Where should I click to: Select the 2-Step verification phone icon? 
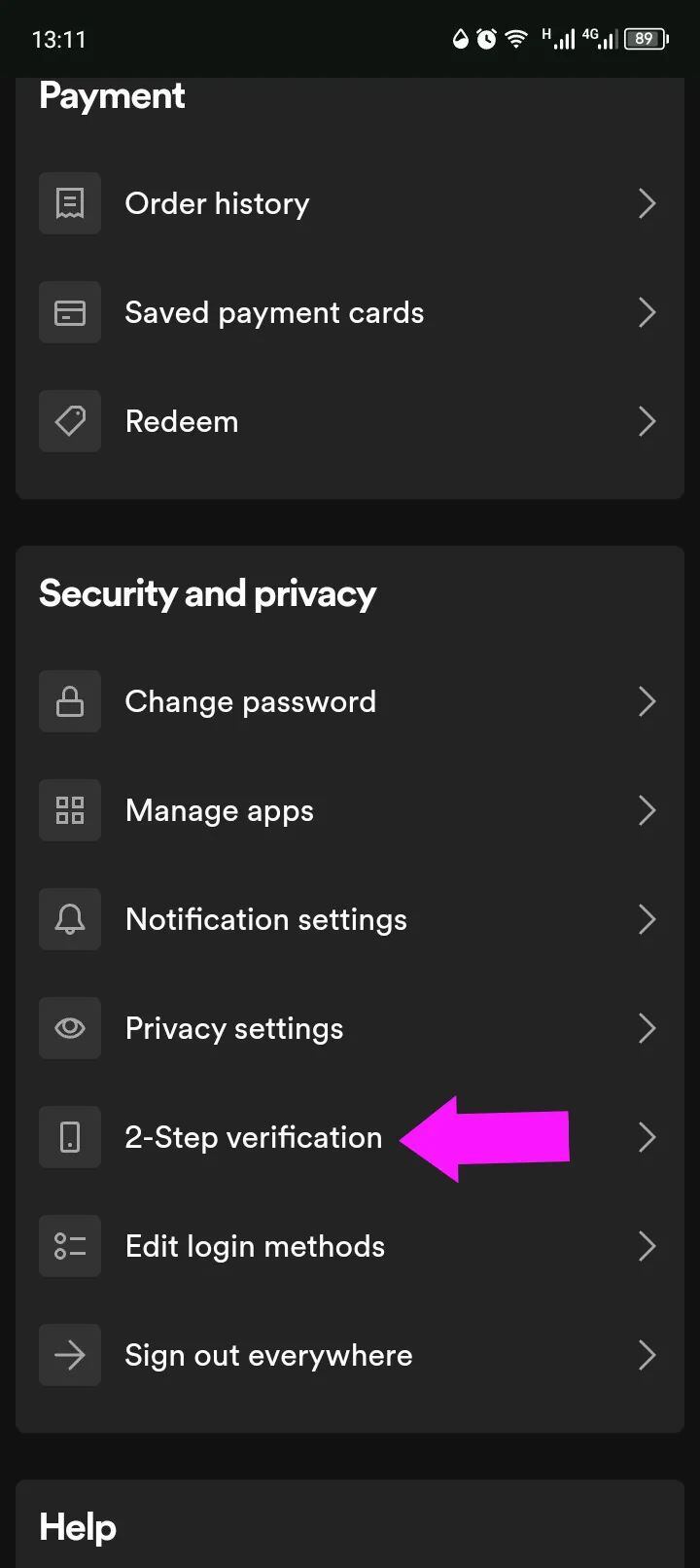pyautogui.click(x=69, y=1136)
